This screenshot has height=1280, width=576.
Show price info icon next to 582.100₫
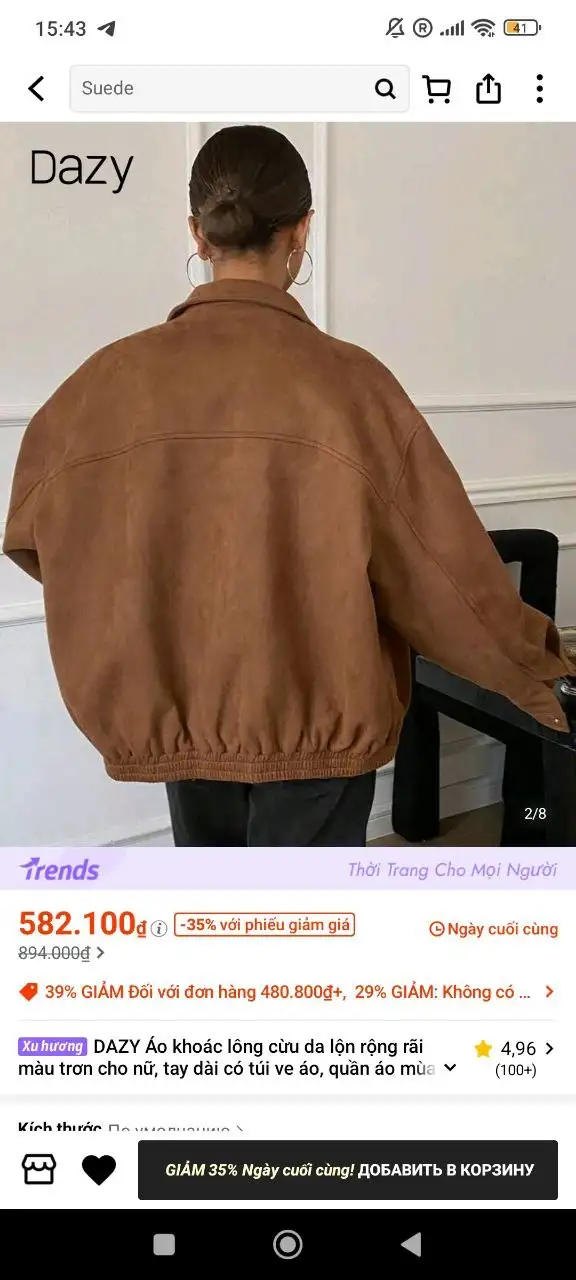(159, 929)
